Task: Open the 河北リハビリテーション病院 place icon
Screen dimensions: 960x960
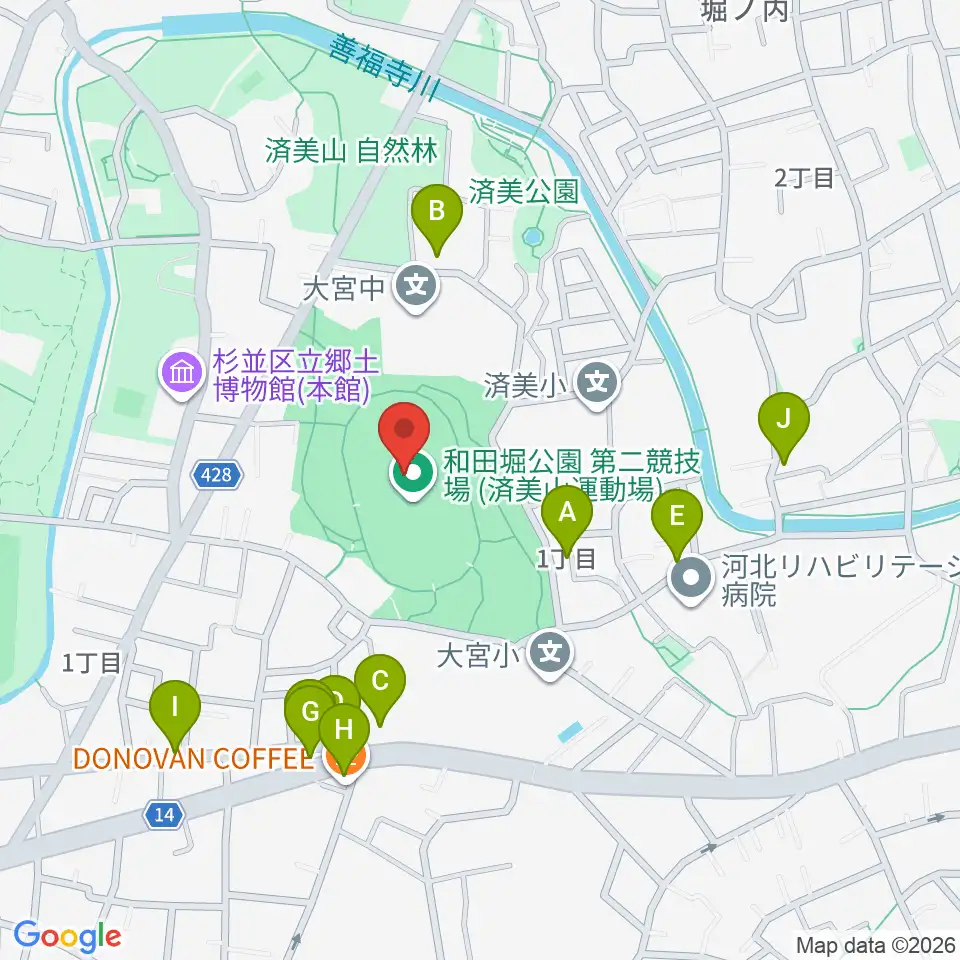Action: 691,579
